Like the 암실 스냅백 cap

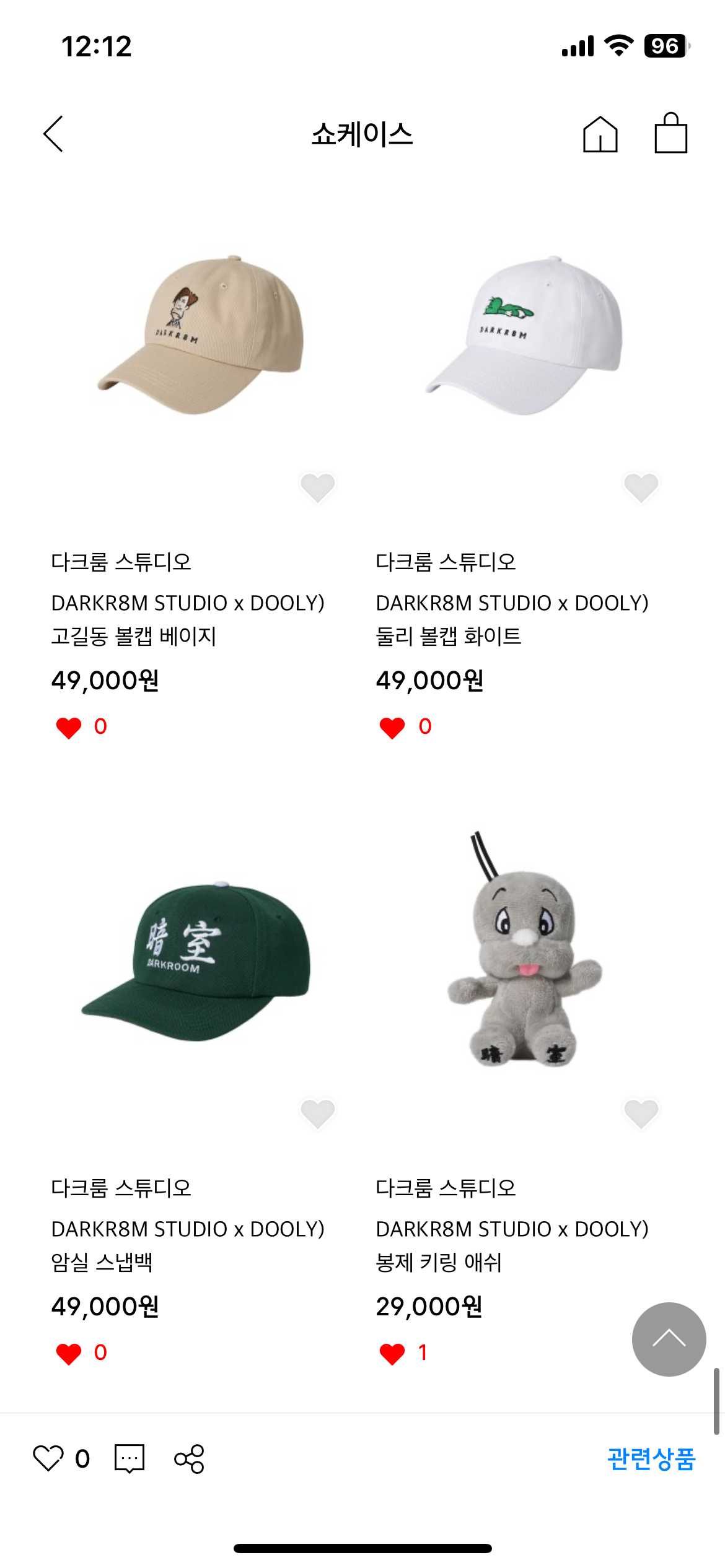(x=317, y=1113)
